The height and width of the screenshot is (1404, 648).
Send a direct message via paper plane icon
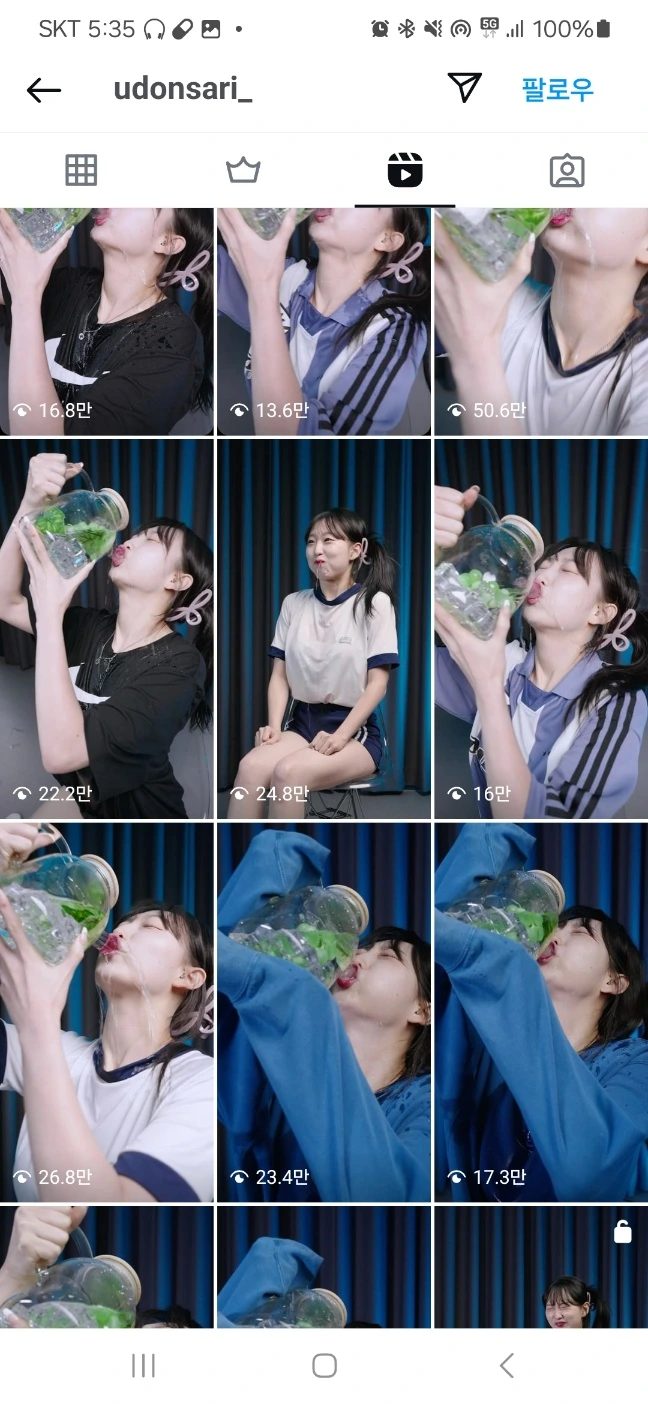(x=464, y=88)
